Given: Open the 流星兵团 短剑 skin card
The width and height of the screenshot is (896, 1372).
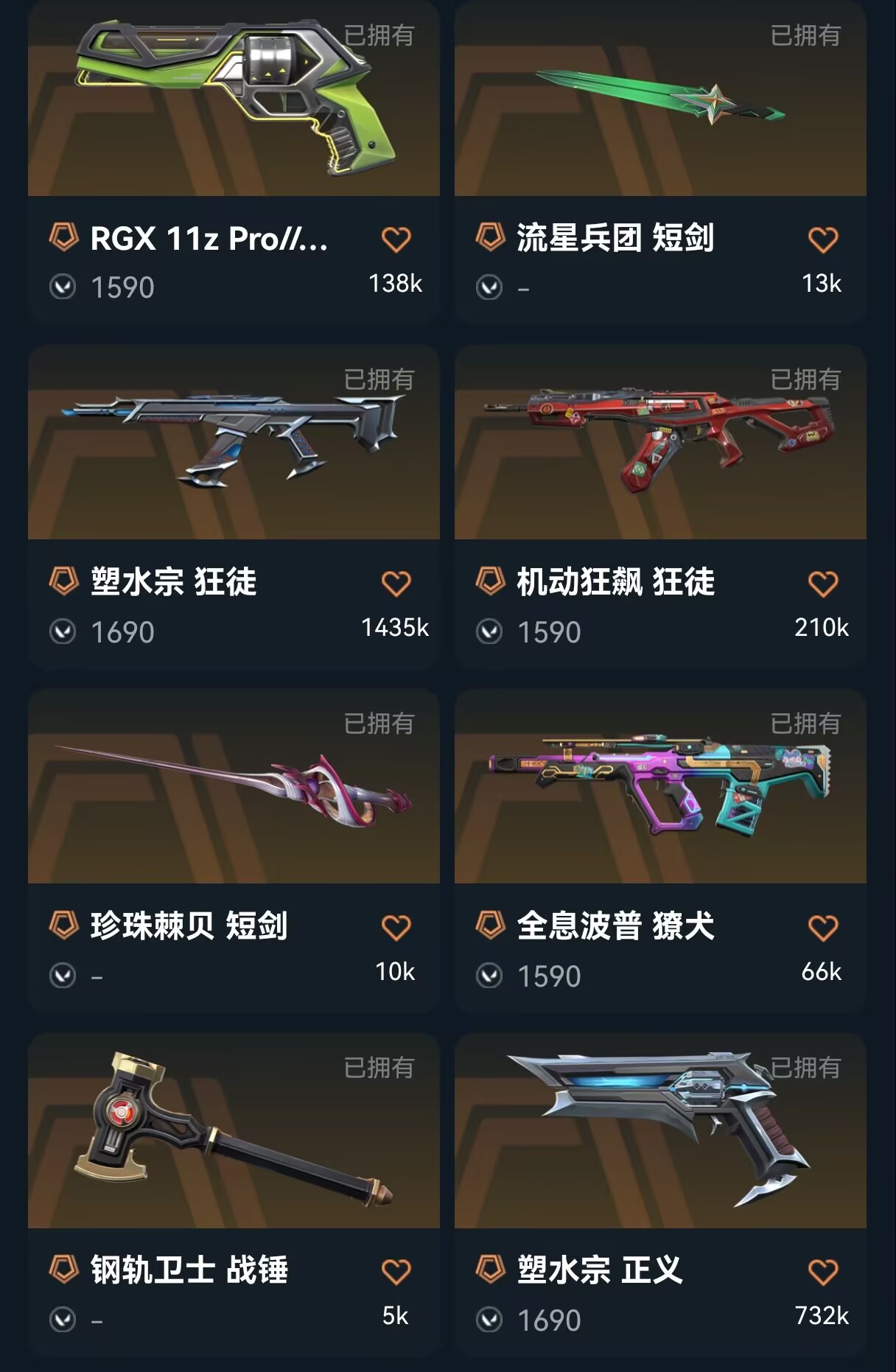Looking at the screenshot, I should pos(660,111).
